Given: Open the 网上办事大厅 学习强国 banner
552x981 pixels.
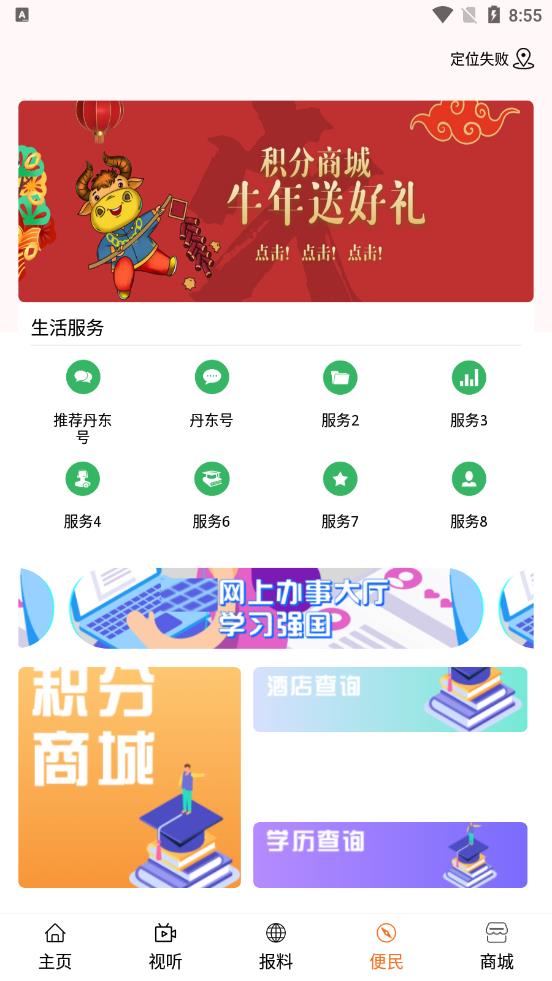Looking at the screenshot, I should tap(276, 607).
